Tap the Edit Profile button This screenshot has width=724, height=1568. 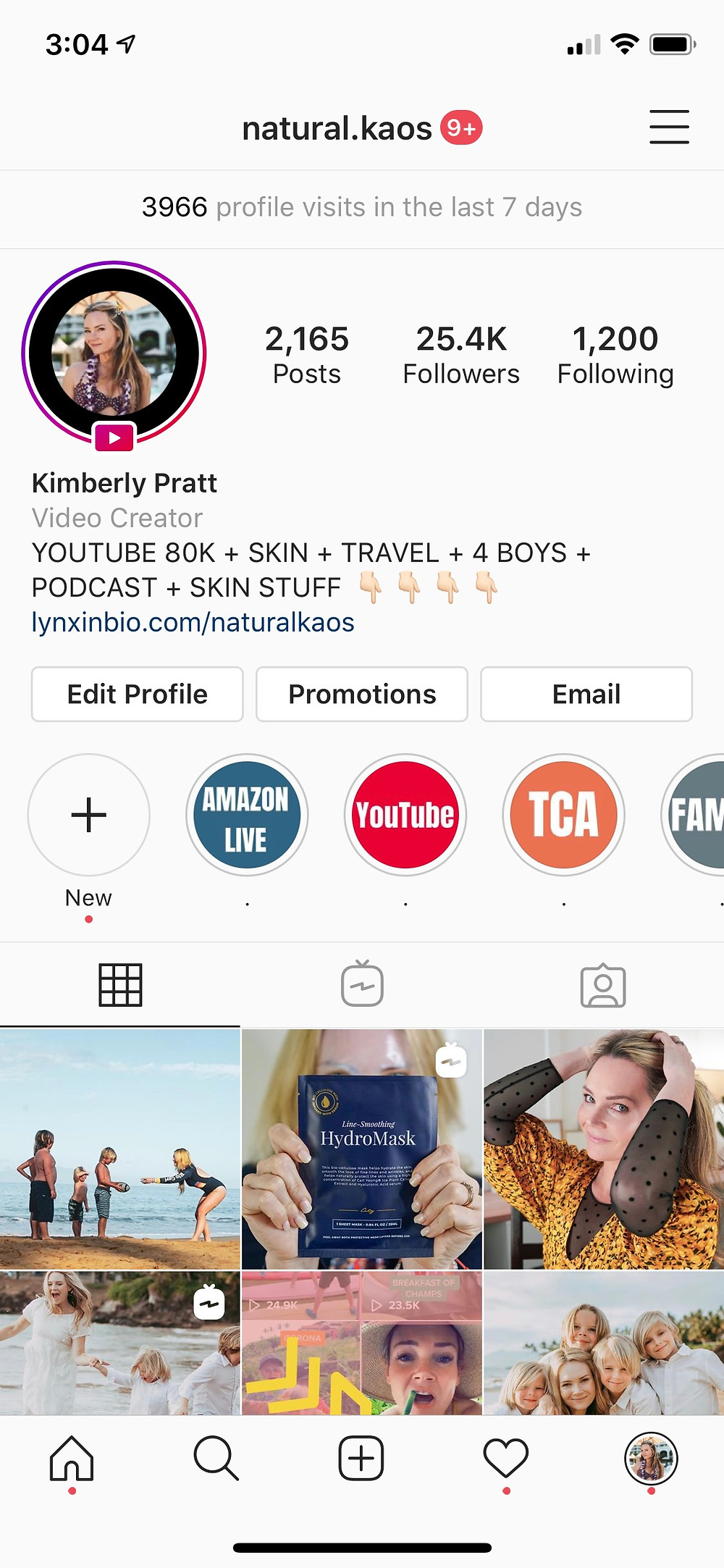tap(137, 694)
